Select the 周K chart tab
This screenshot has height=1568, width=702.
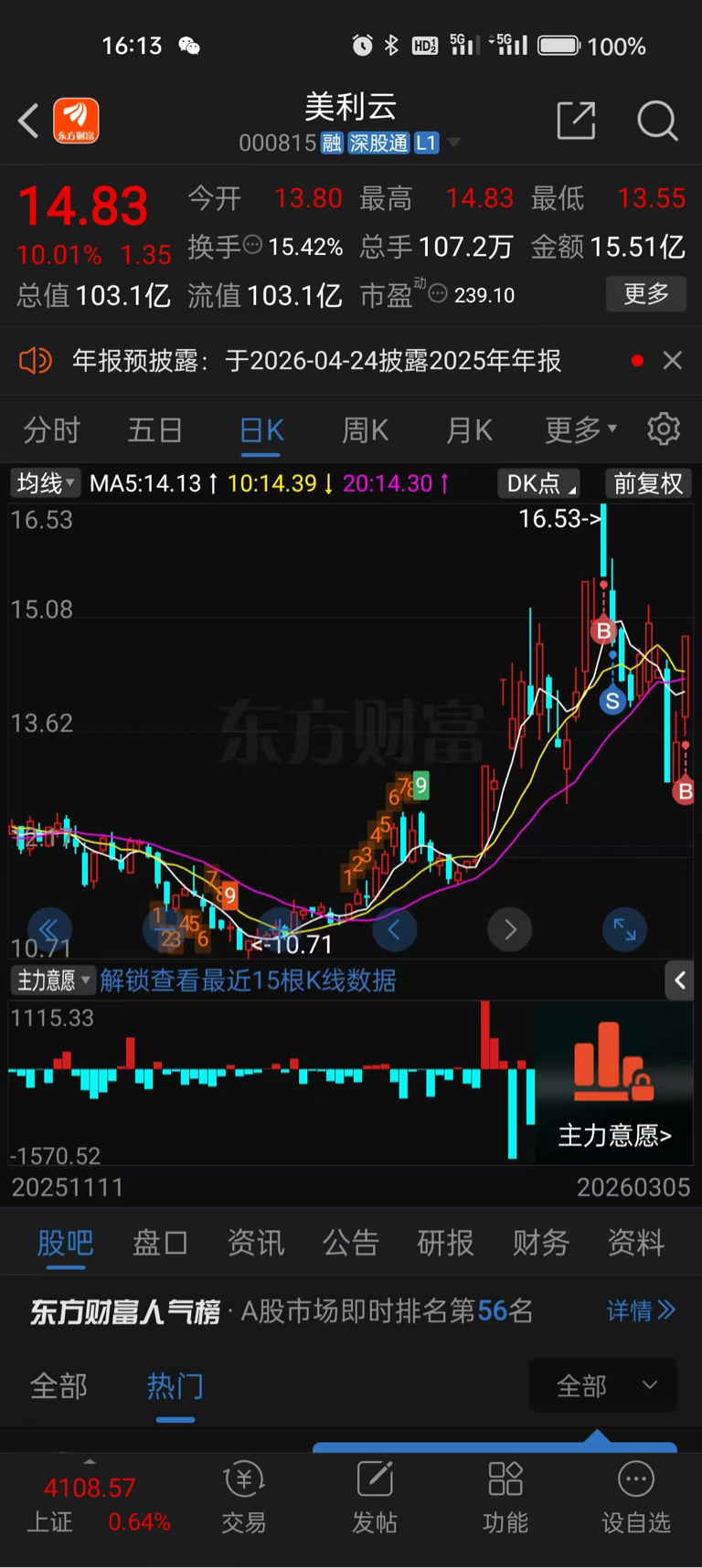(365, 429)
